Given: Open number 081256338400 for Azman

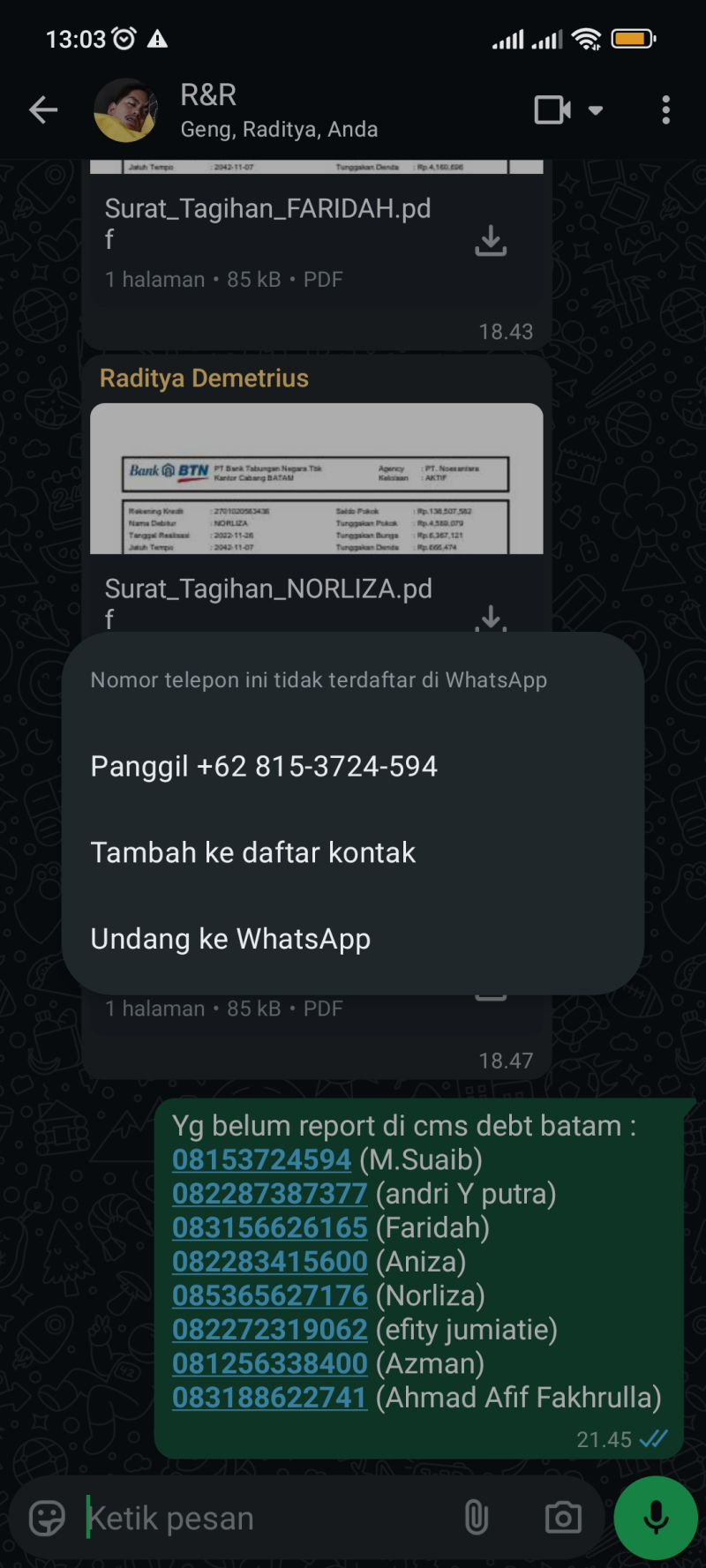Looking at the screenshot, I should pyautogui.click(x=269, y=1363).
